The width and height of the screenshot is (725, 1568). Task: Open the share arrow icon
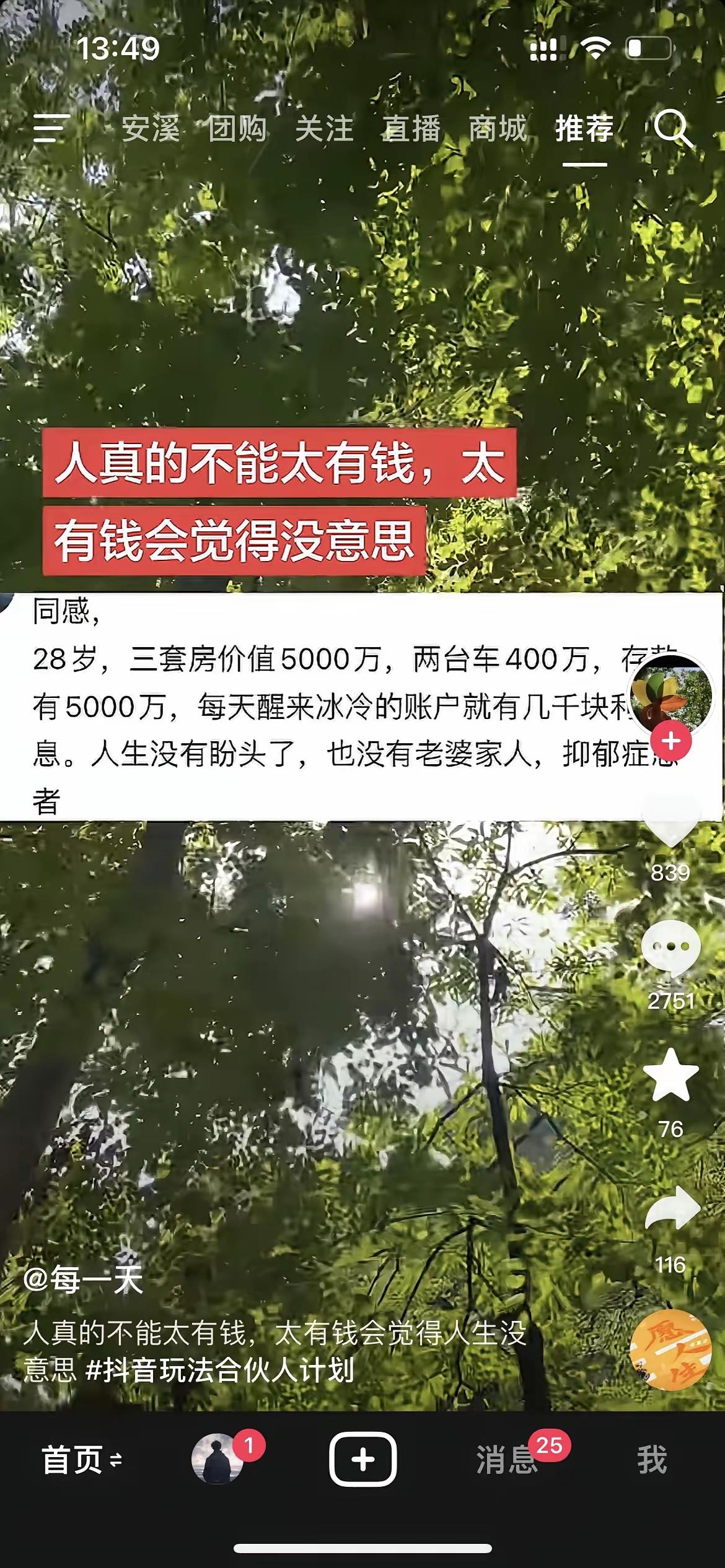click(671, 1208)
